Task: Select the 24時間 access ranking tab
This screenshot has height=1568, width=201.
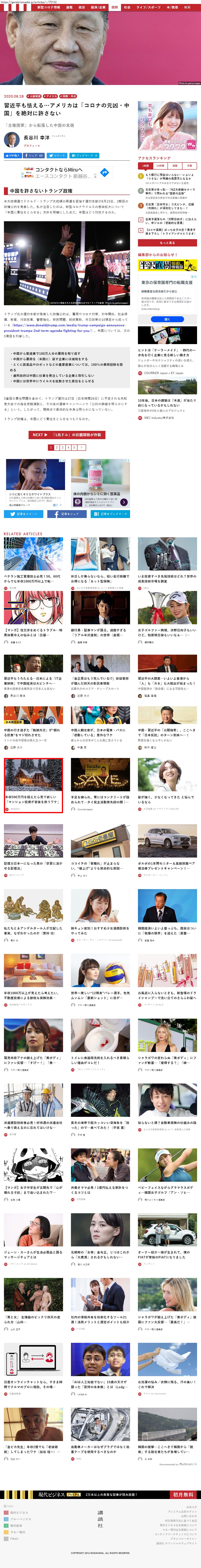Action: 160,166
